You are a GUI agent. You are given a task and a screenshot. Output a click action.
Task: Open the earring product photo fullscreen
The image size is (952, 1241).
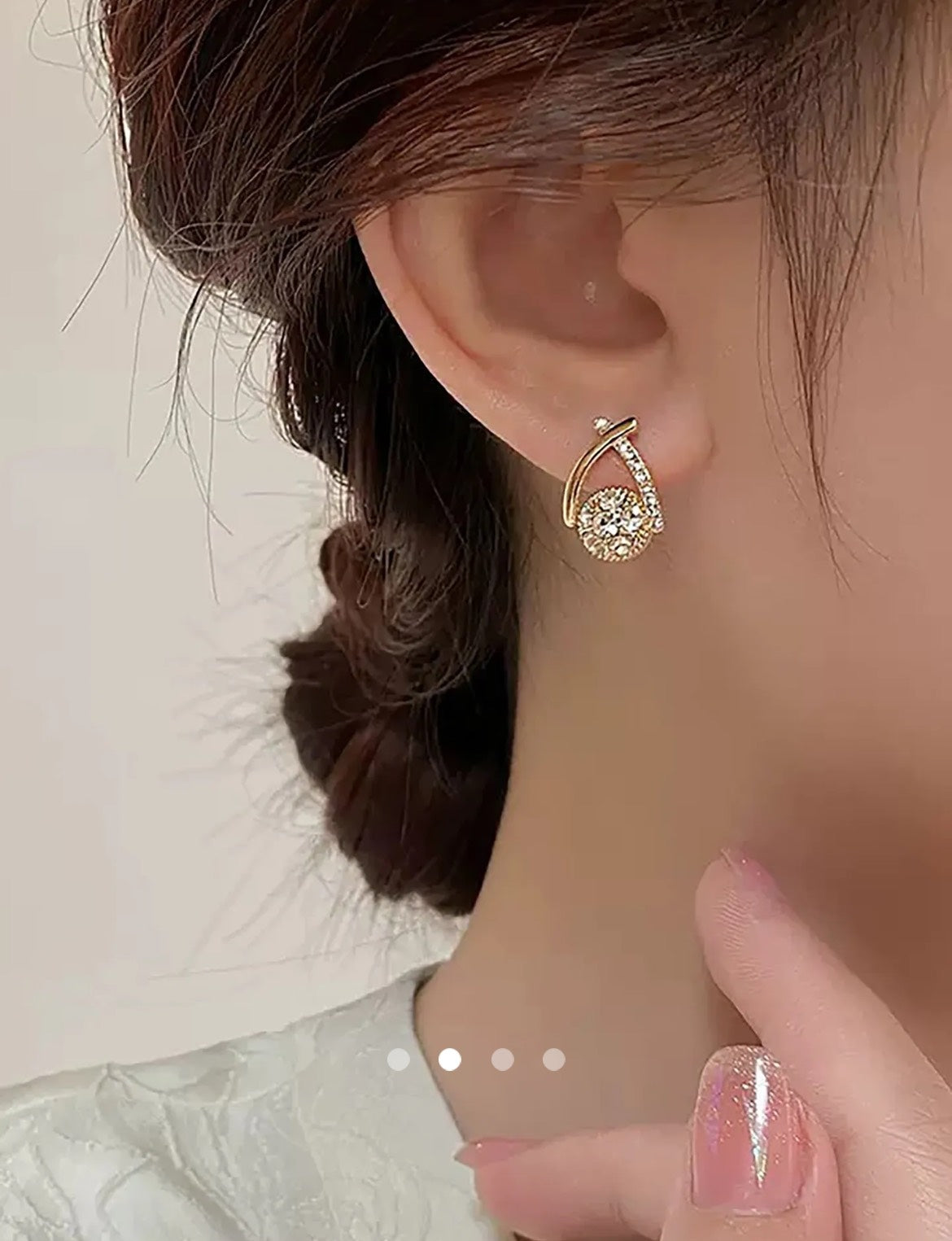pyautogui.click(x=476, y=570)
